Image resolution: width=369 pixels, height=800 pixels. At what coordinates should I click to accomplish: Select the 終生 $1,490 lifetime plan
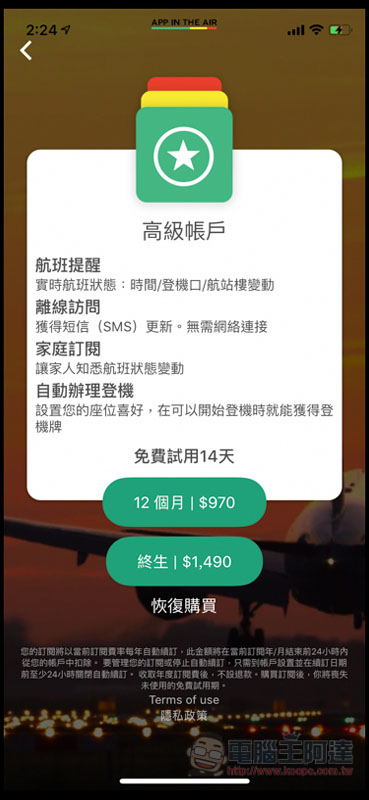pyautogui.click(x=184, y=561)
